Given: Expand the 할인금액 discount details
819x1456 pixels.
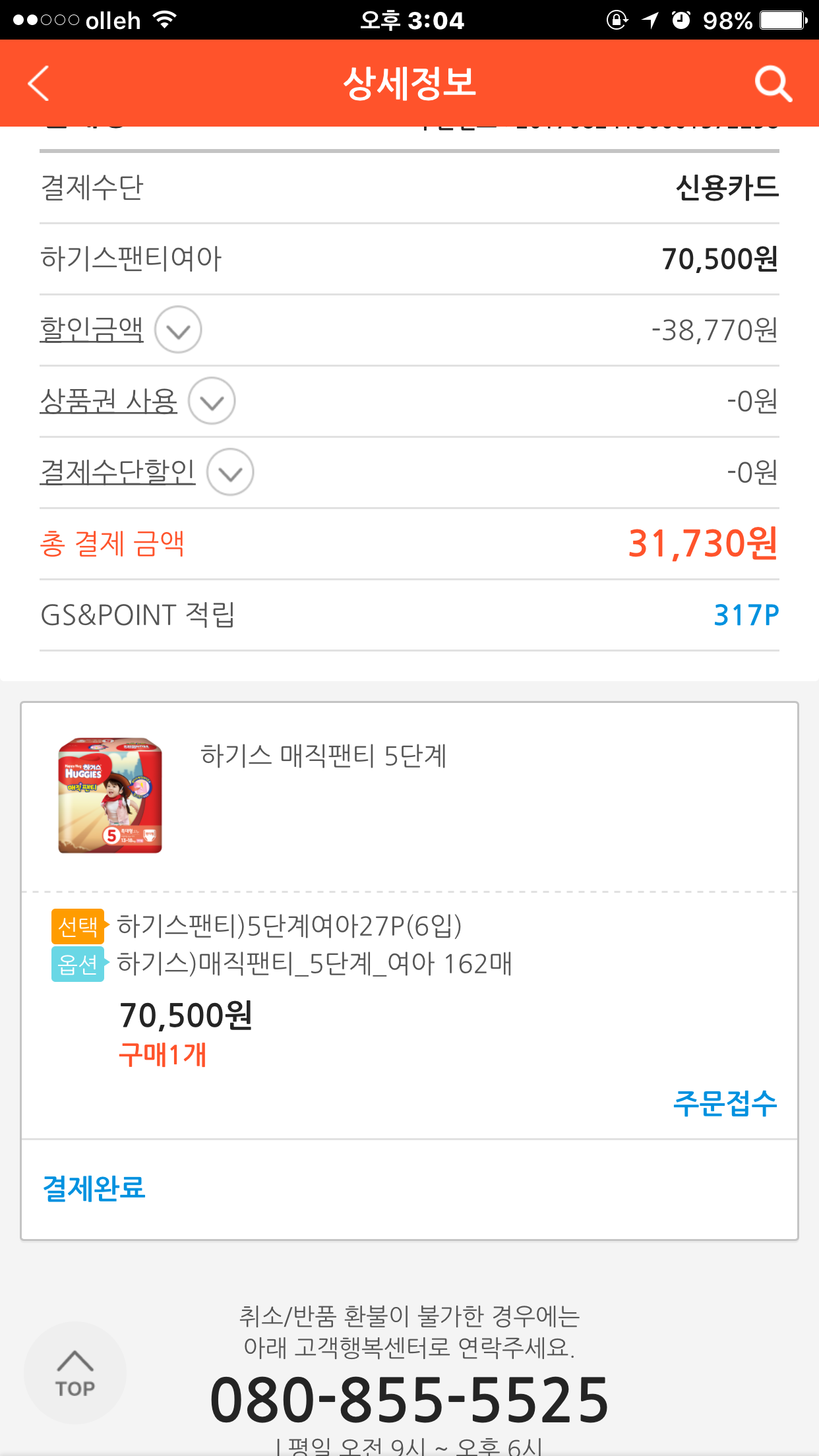Looking at the screenshot, I should pyautogui.click(x=178, y=330).
